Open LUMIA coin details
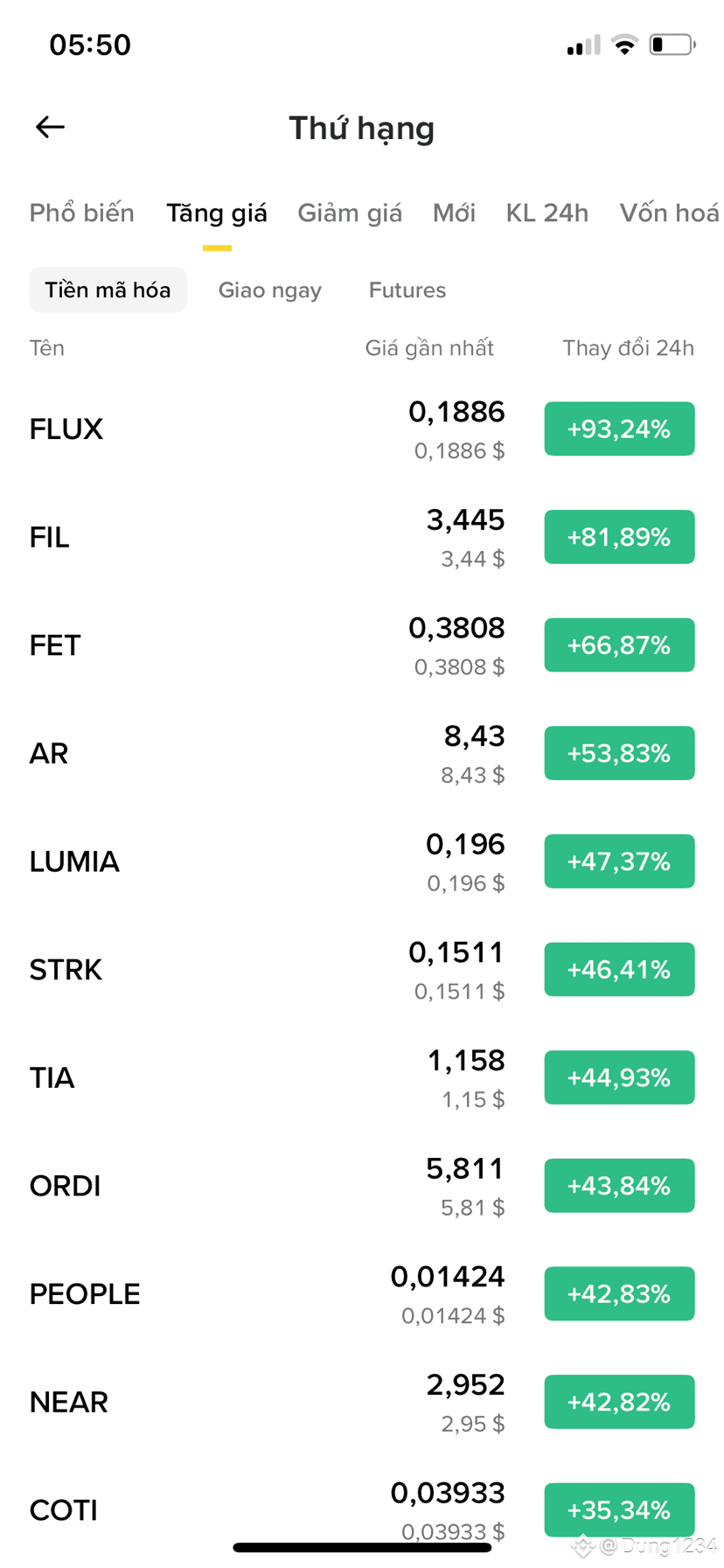This screenshot has height=1568, width=724. (x=362, y=861)
